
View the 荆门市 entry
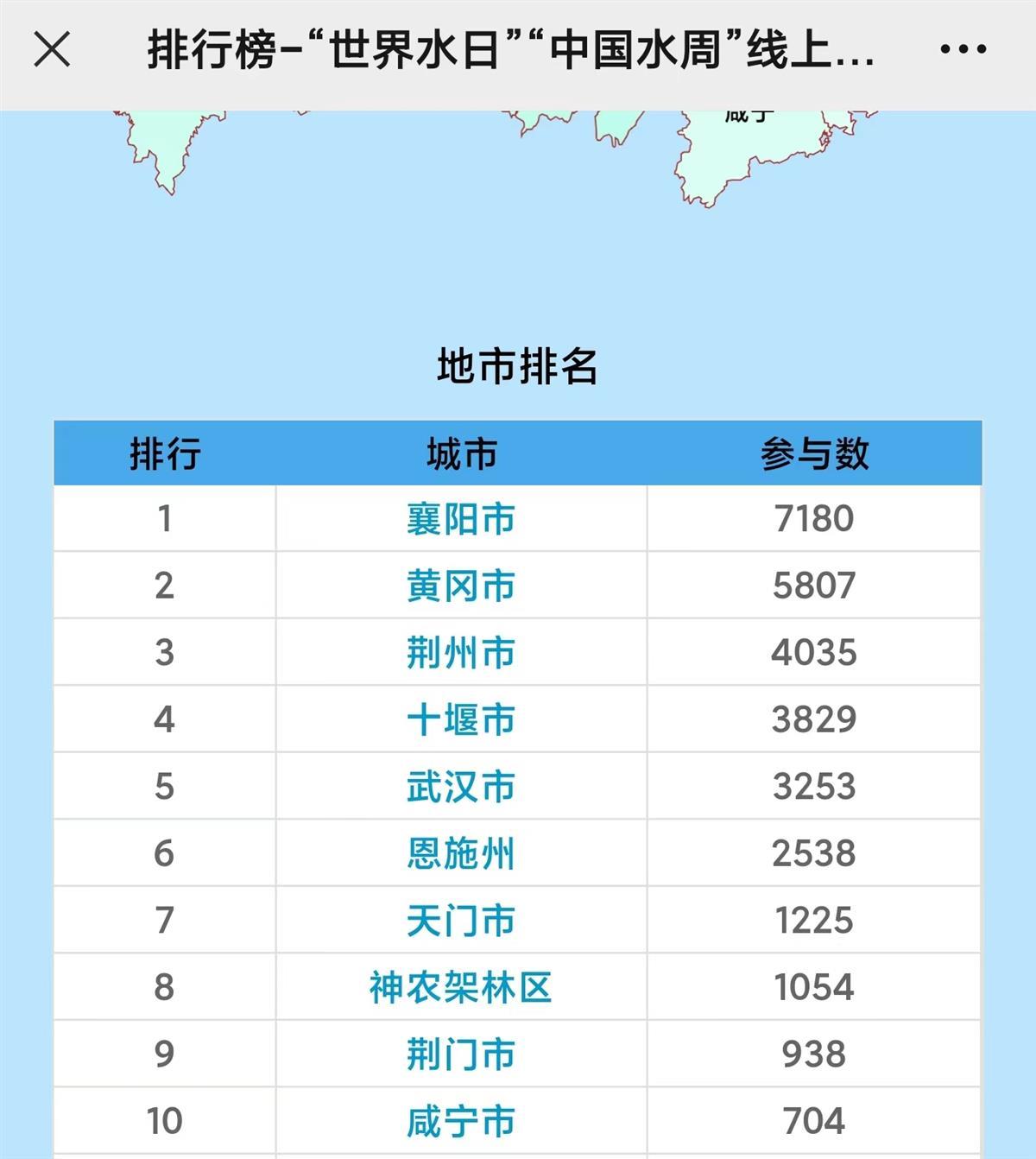coord(460,1054)
